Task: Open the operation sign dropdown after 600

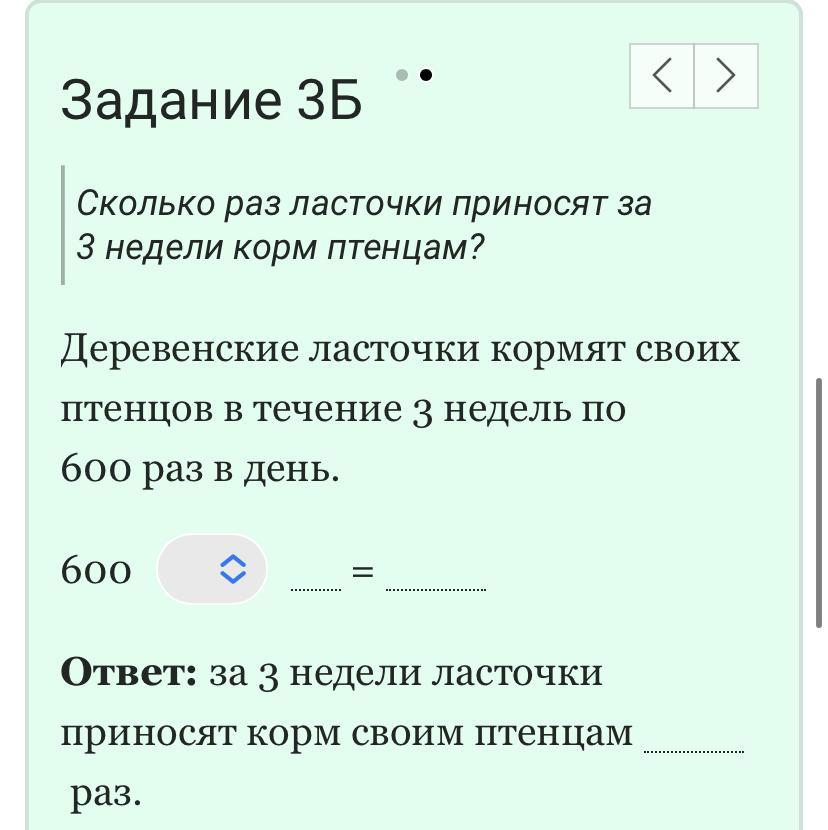Action: tap(213, 570)
